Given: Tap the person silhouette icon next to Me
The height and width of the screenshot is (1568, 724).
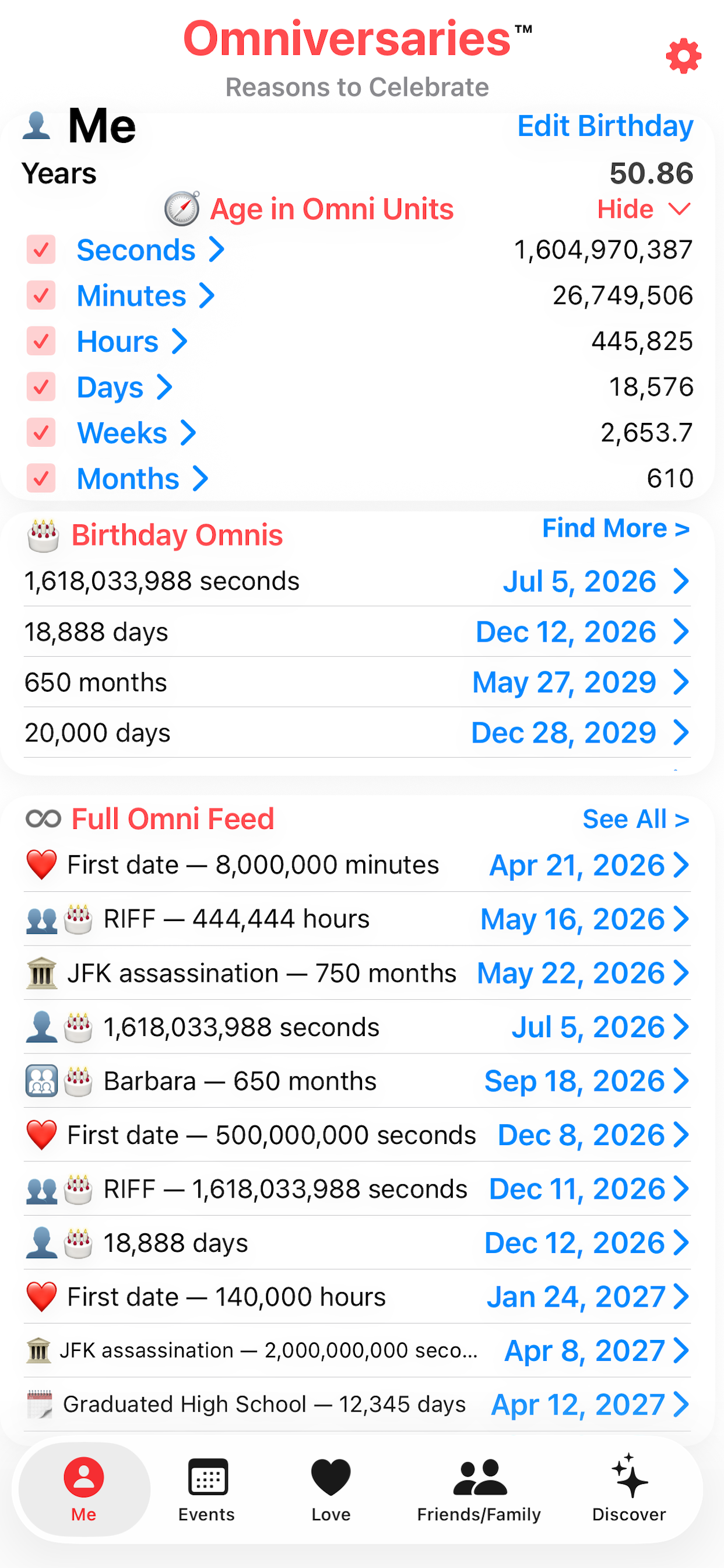Looking at the screenshot, I should (36, 126).
